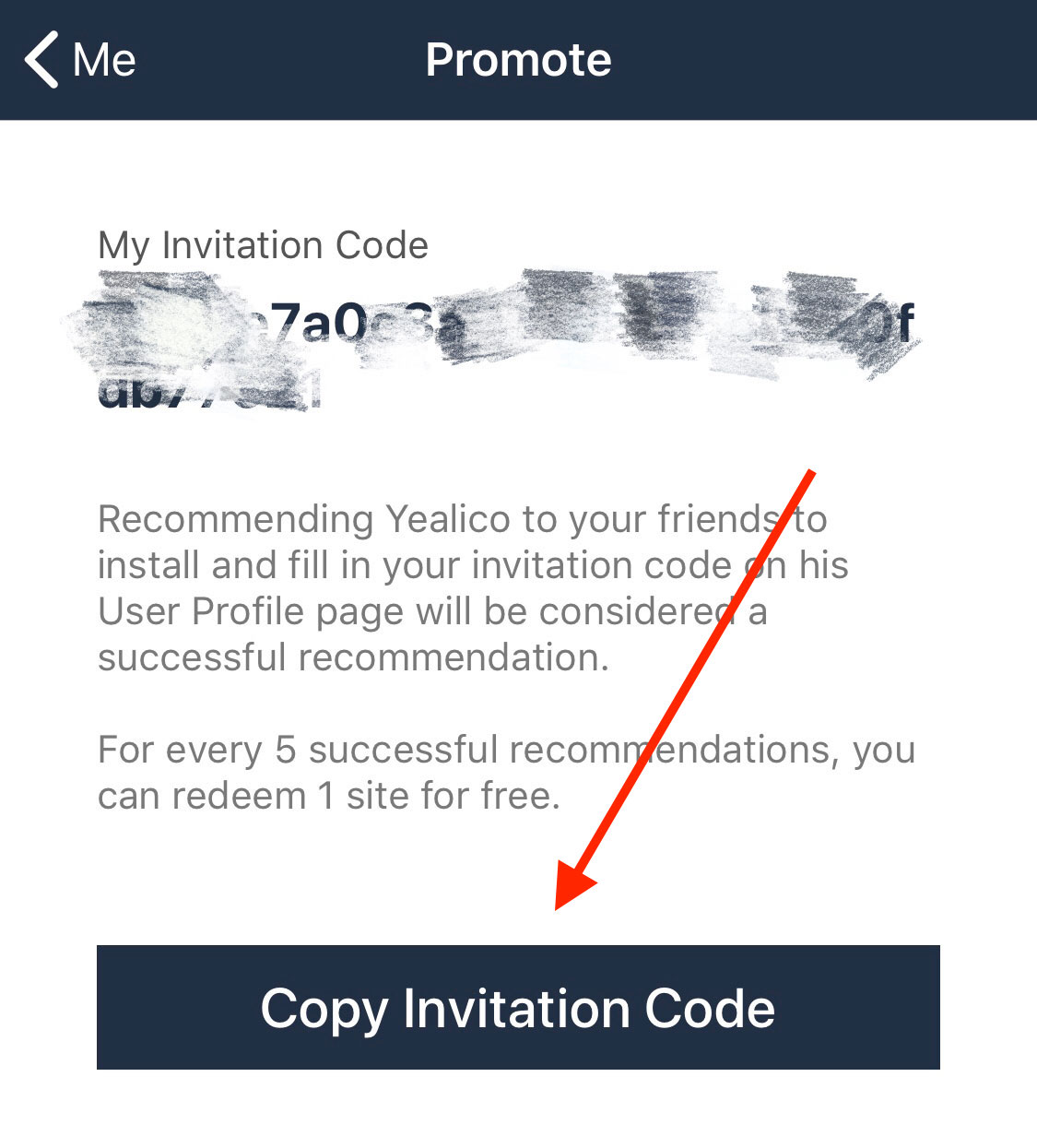
Task: Copy the invitation code
Action: (x=518, y=1007)
